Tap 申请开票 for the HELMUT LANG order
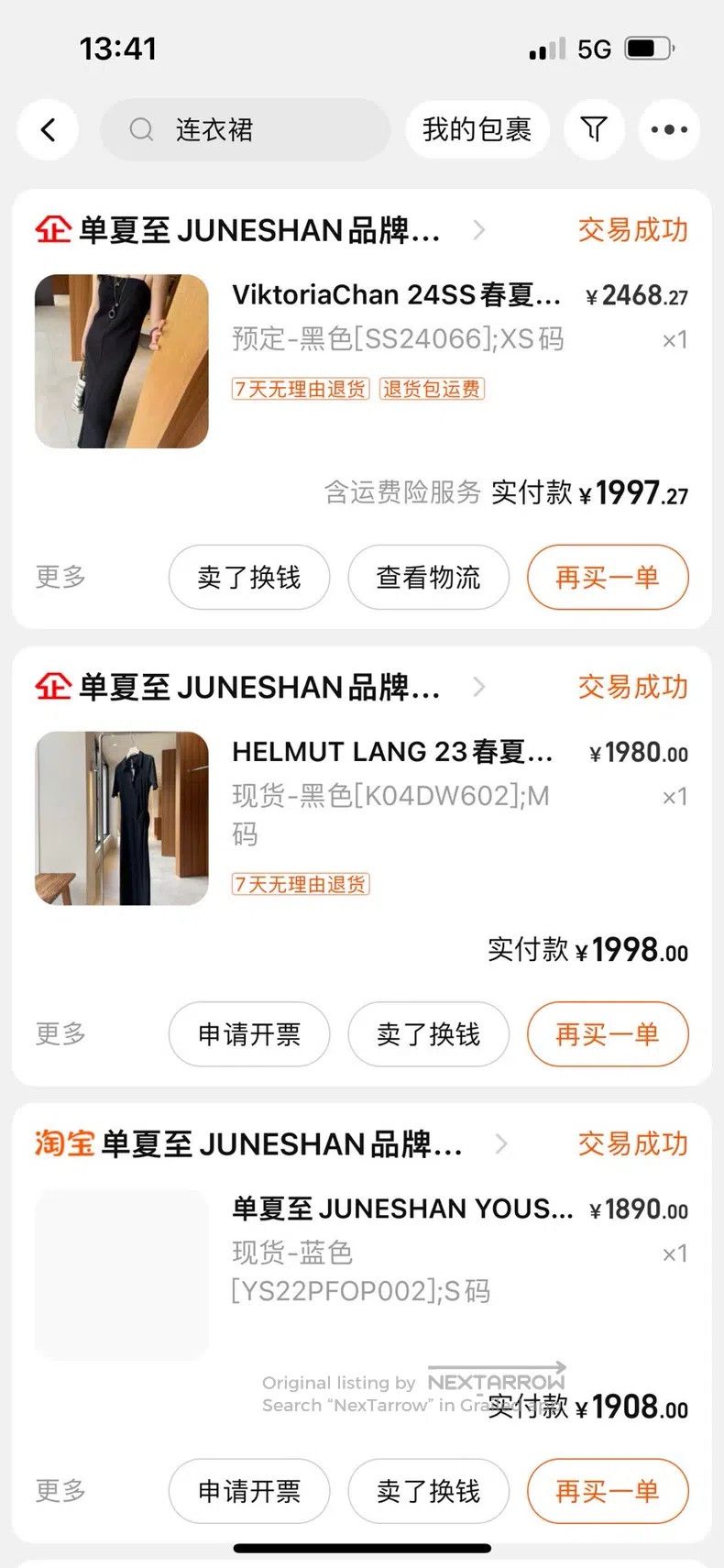Image resolution: width=724 pixels, height=1568 pixels. [x=249, y=1034]
